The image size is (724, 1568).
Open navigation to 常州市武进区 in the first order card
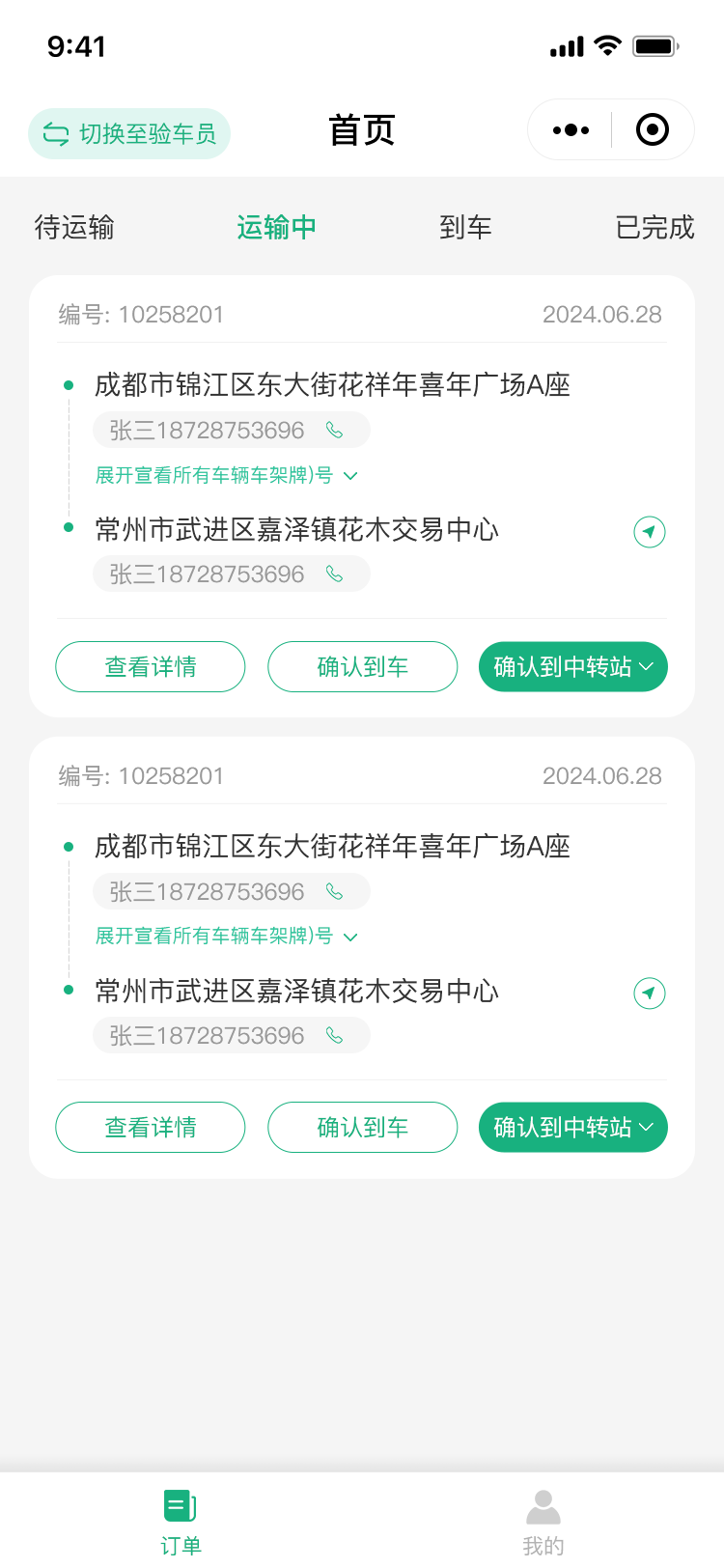650,531
